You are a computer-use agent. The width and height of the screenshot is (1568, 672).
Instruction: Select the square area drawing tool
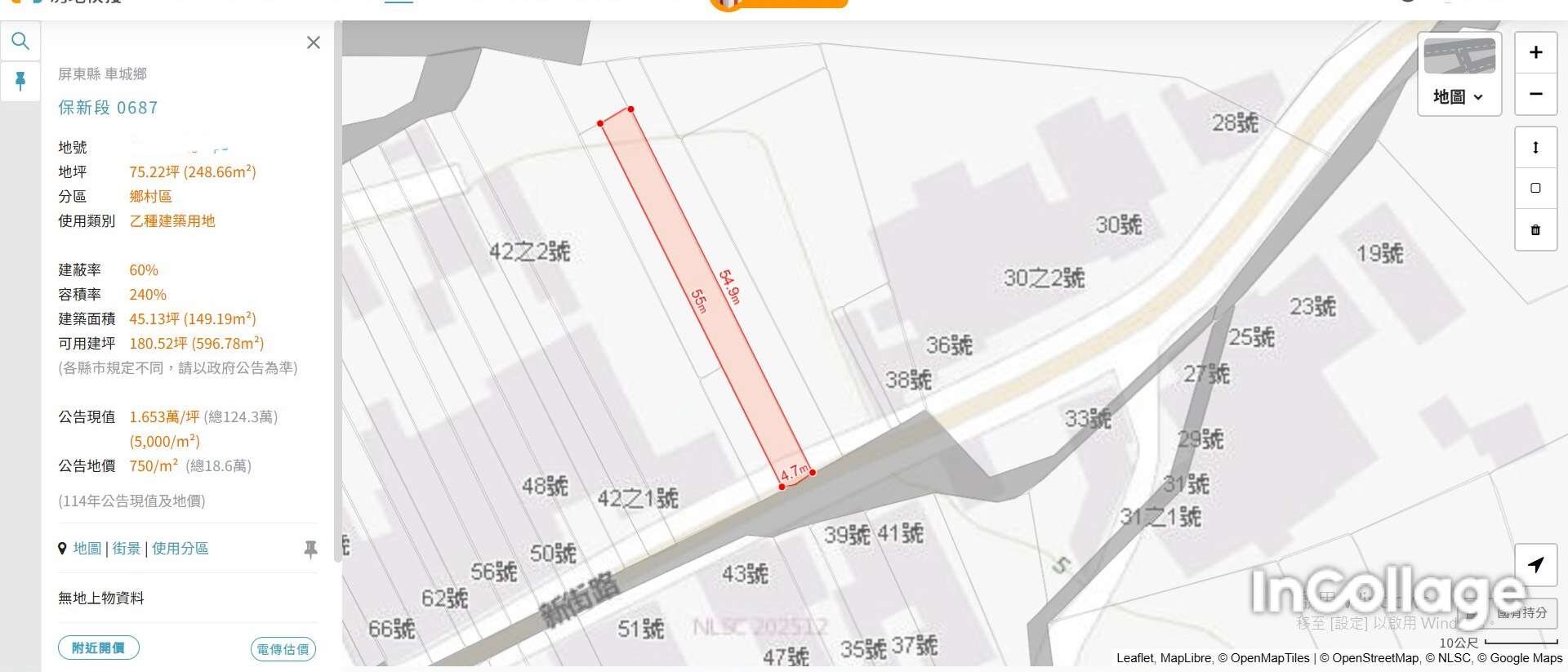(x=1535, y=188)
